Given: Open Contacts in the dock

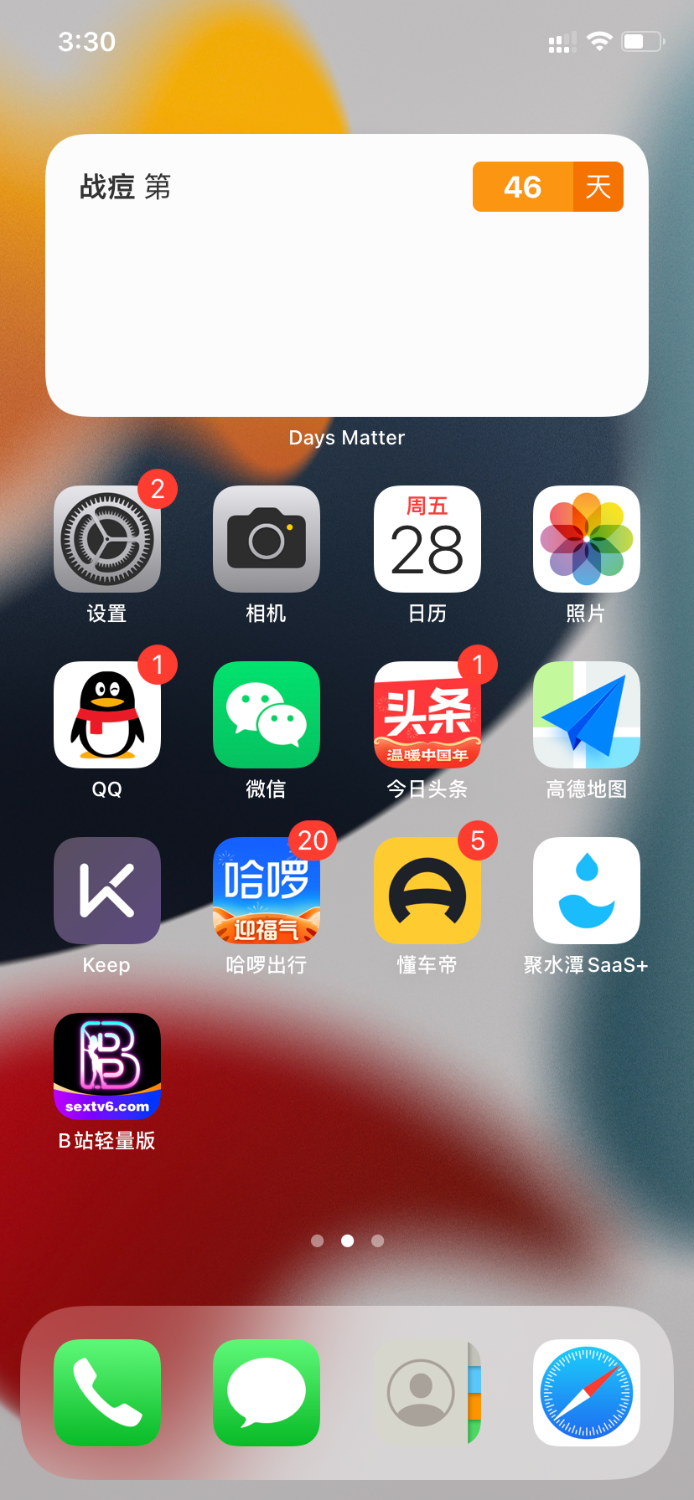Looking at the screenshot, I should point(427,1392).
